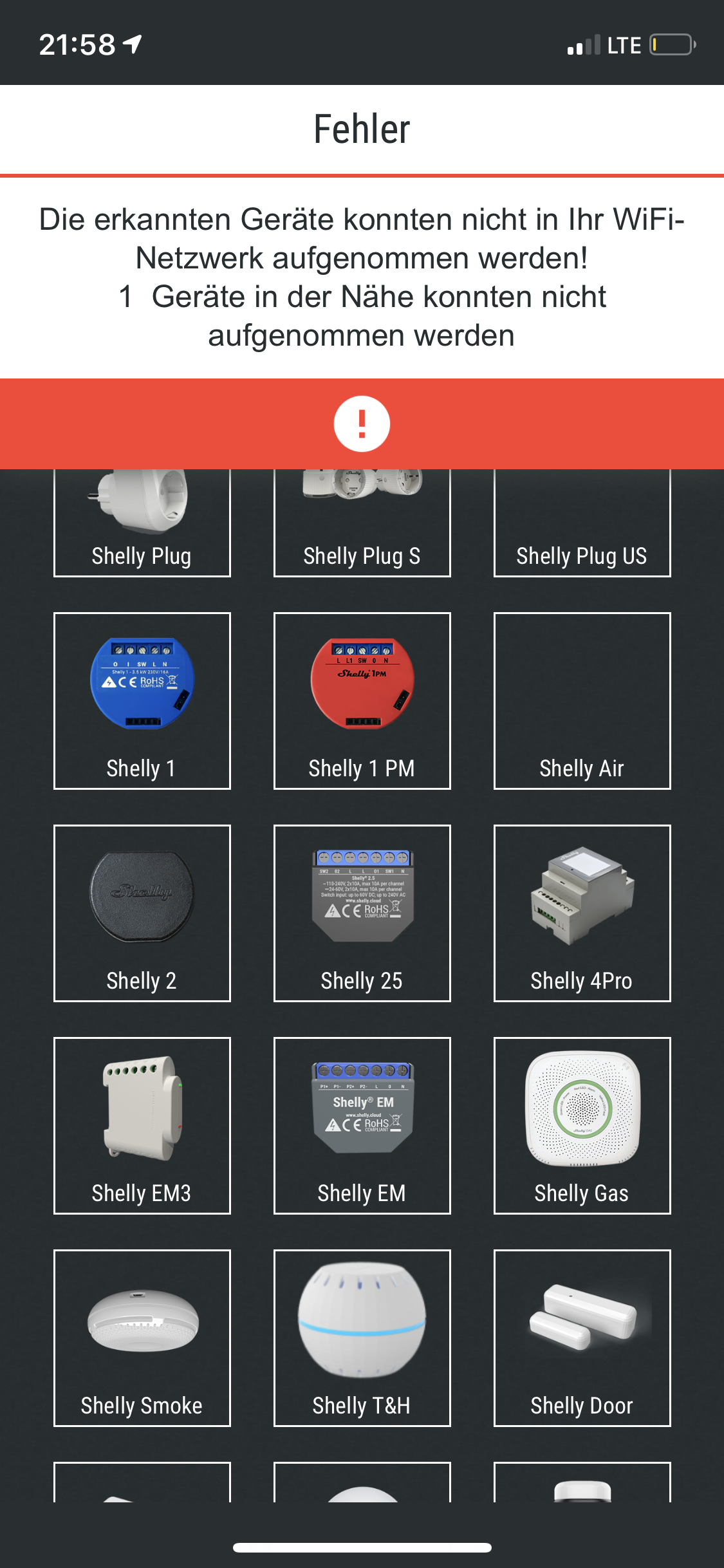Select the Shelly EM device

click(362, 1125)
